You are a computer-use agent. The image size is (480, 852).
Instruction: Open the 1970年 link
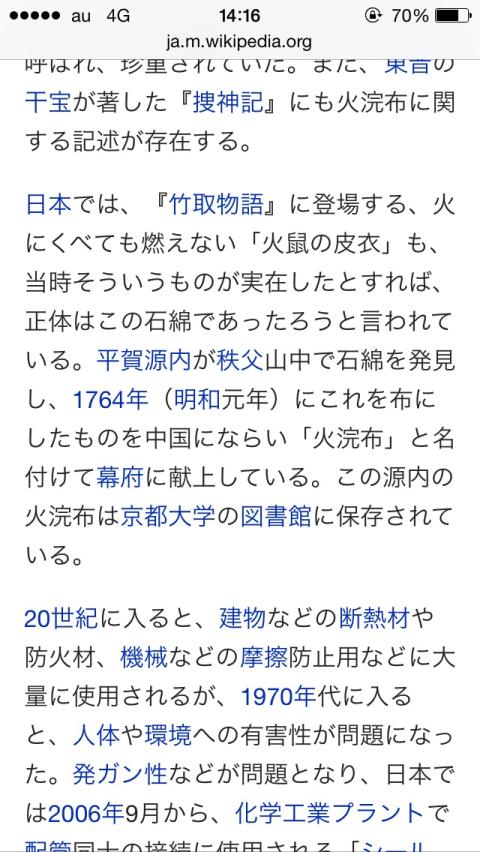click(x=278, y=697)
